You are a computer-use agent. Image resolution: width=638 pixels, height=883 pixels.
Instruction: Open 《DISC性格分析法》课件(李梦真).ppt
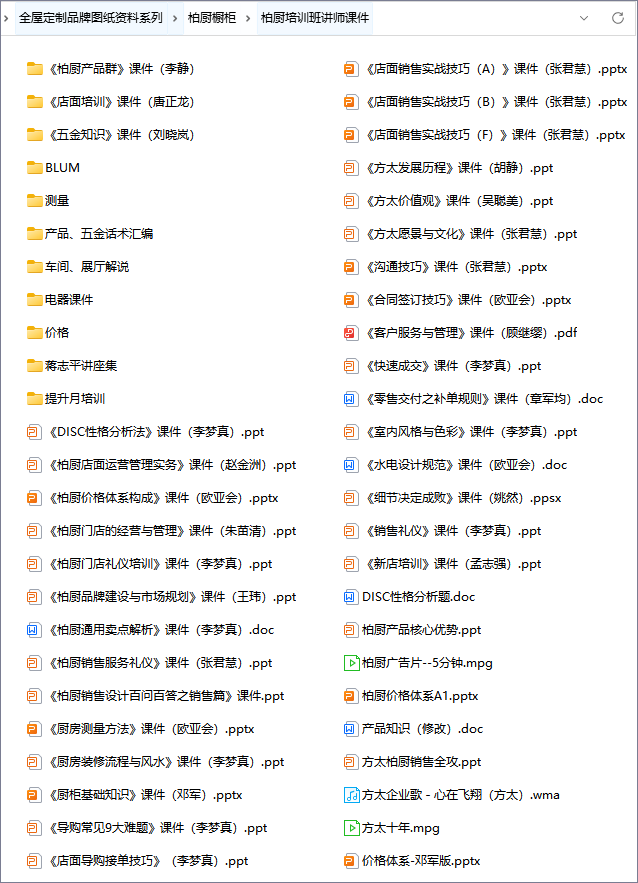155,432
